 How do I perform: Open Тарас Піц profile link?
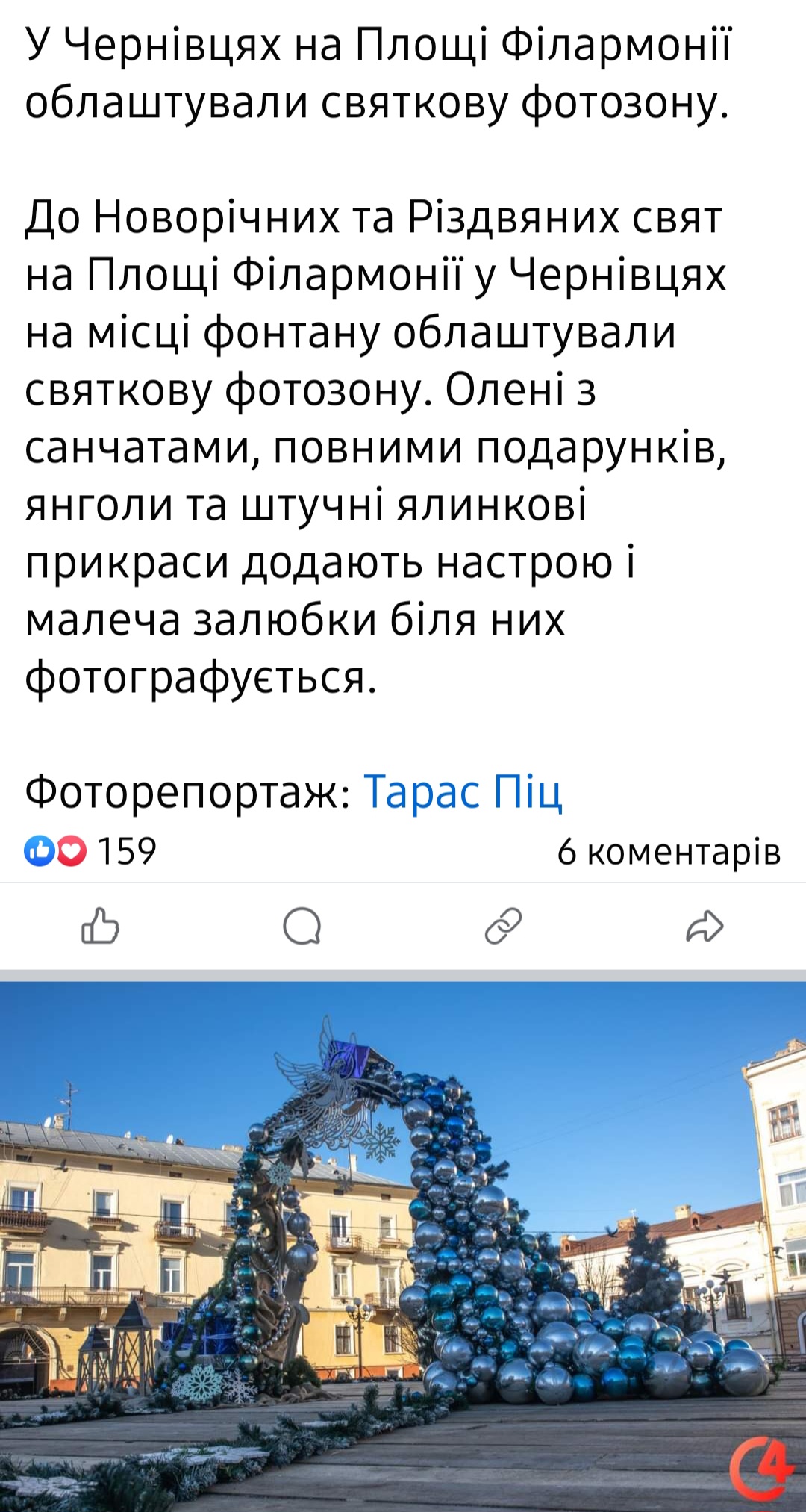click(462, 791)
